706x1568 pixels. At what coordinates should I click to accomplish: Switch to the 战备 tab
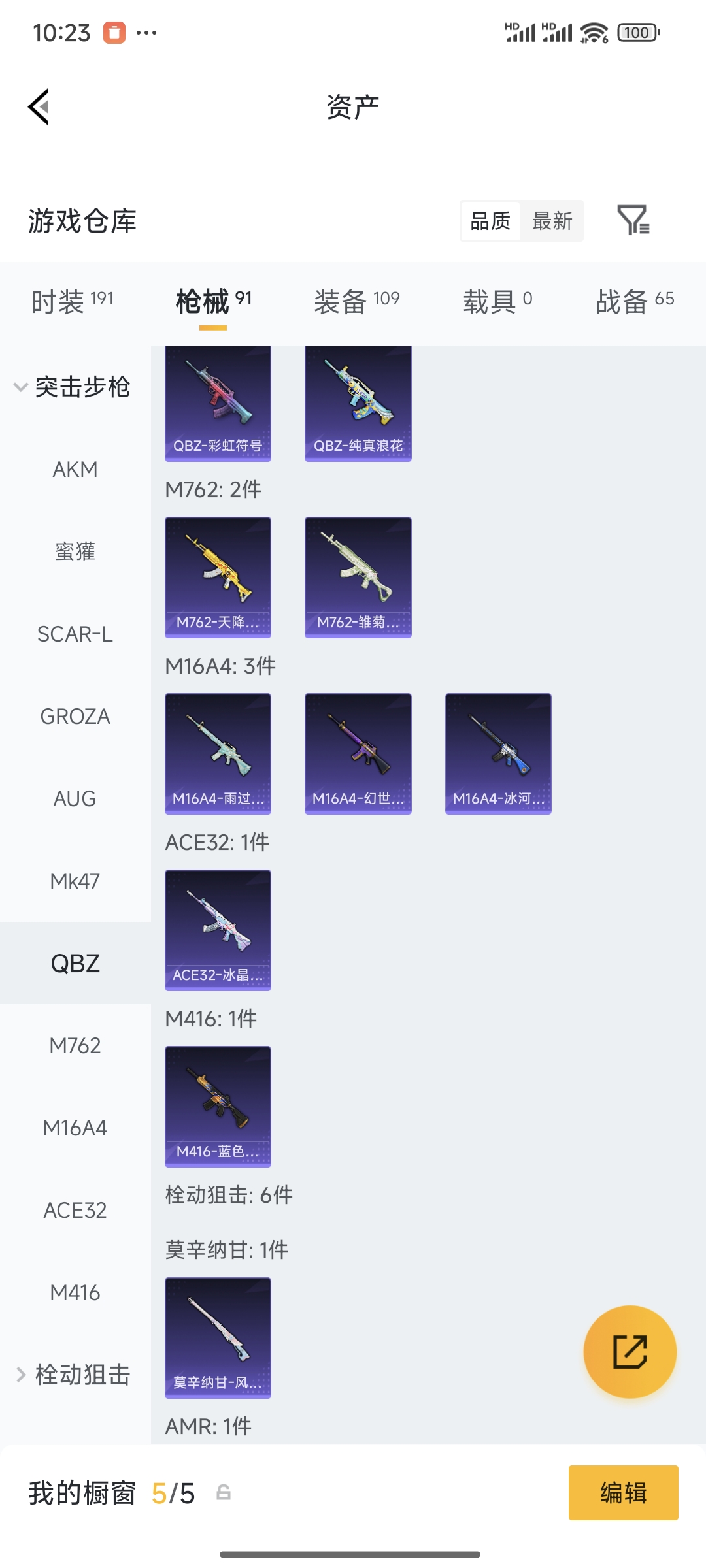(x=634, y=302)
